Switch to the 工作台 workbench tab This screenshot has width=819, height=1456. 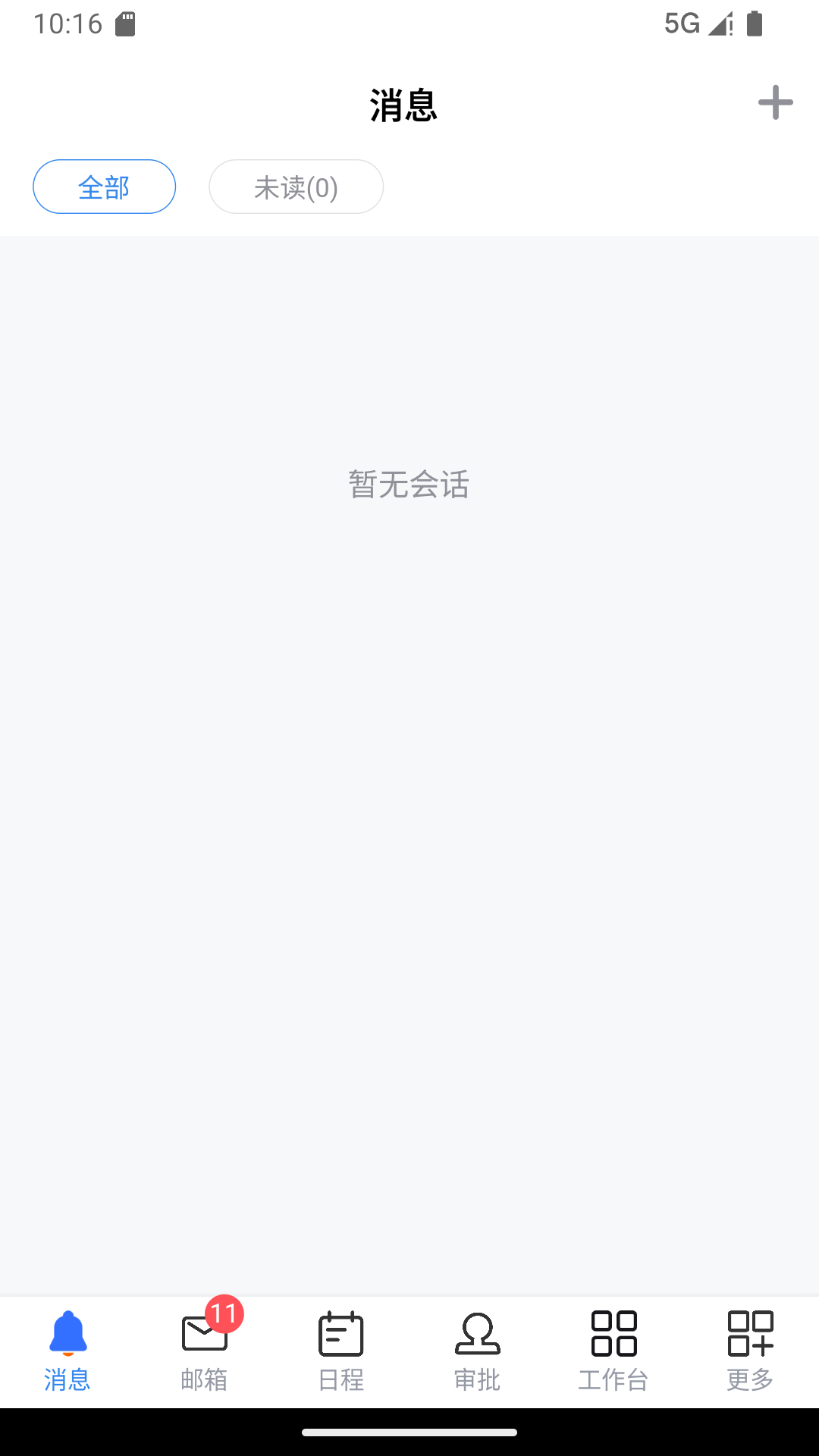click(614, 1352)
